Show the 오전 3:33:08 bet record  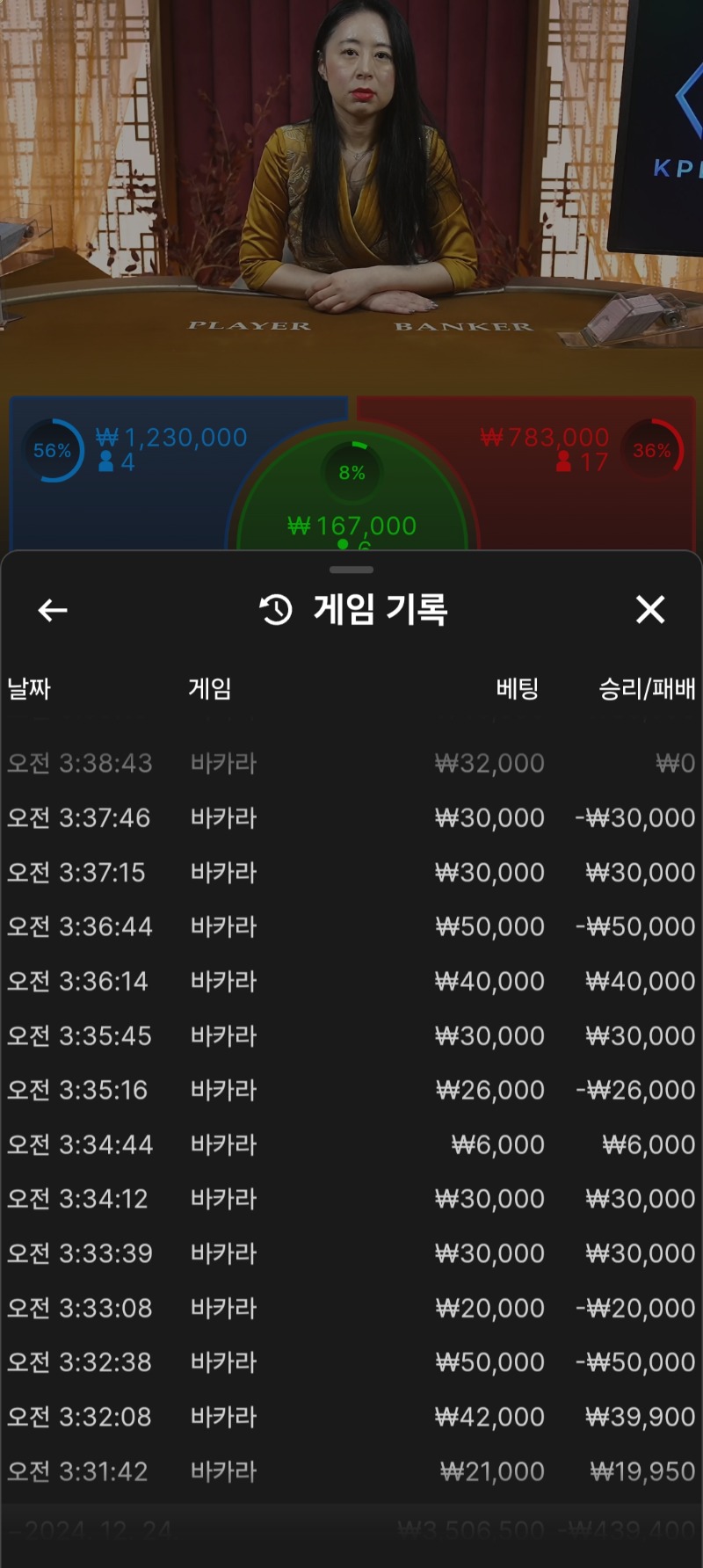351,1308
